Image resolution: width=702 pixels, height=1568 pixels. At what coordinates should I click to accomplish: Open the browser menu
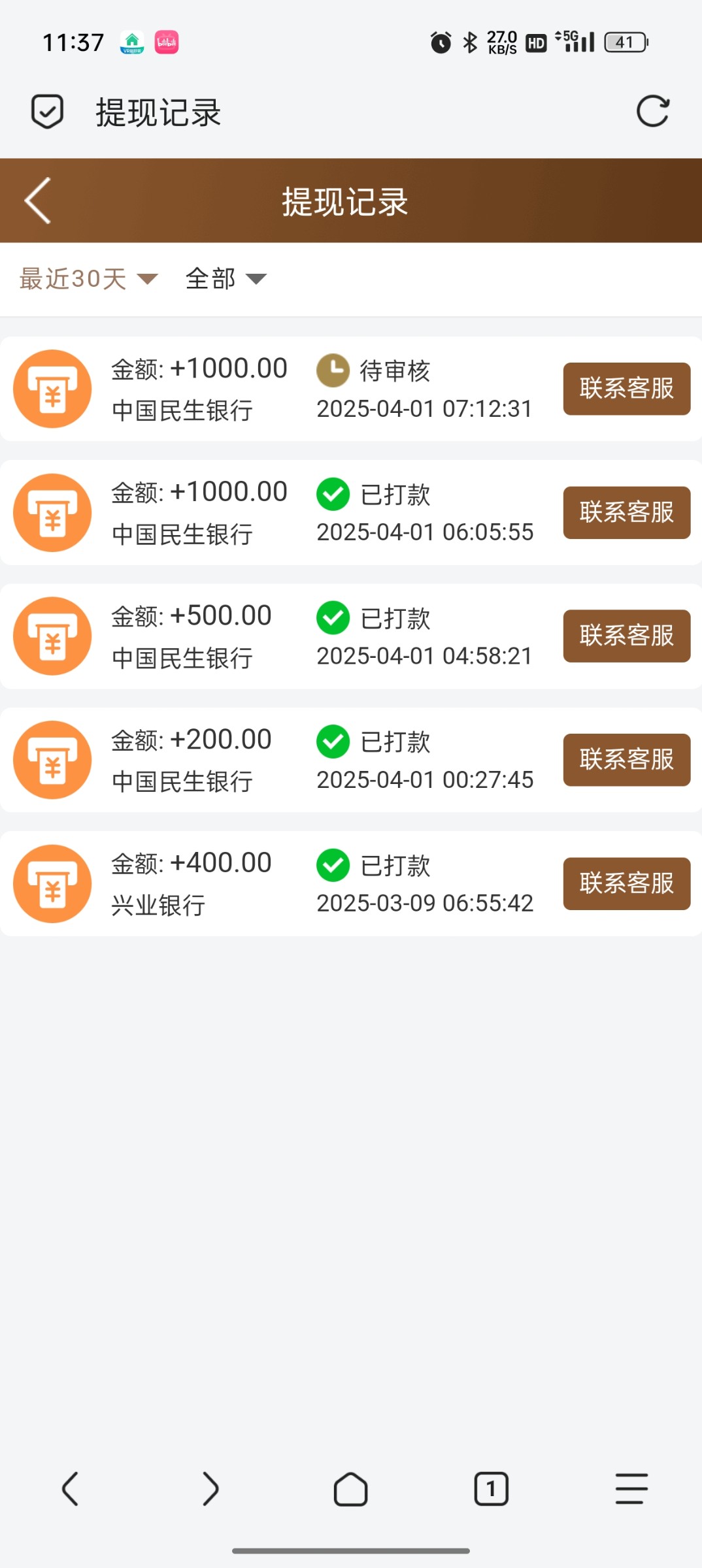[631, 1489]
